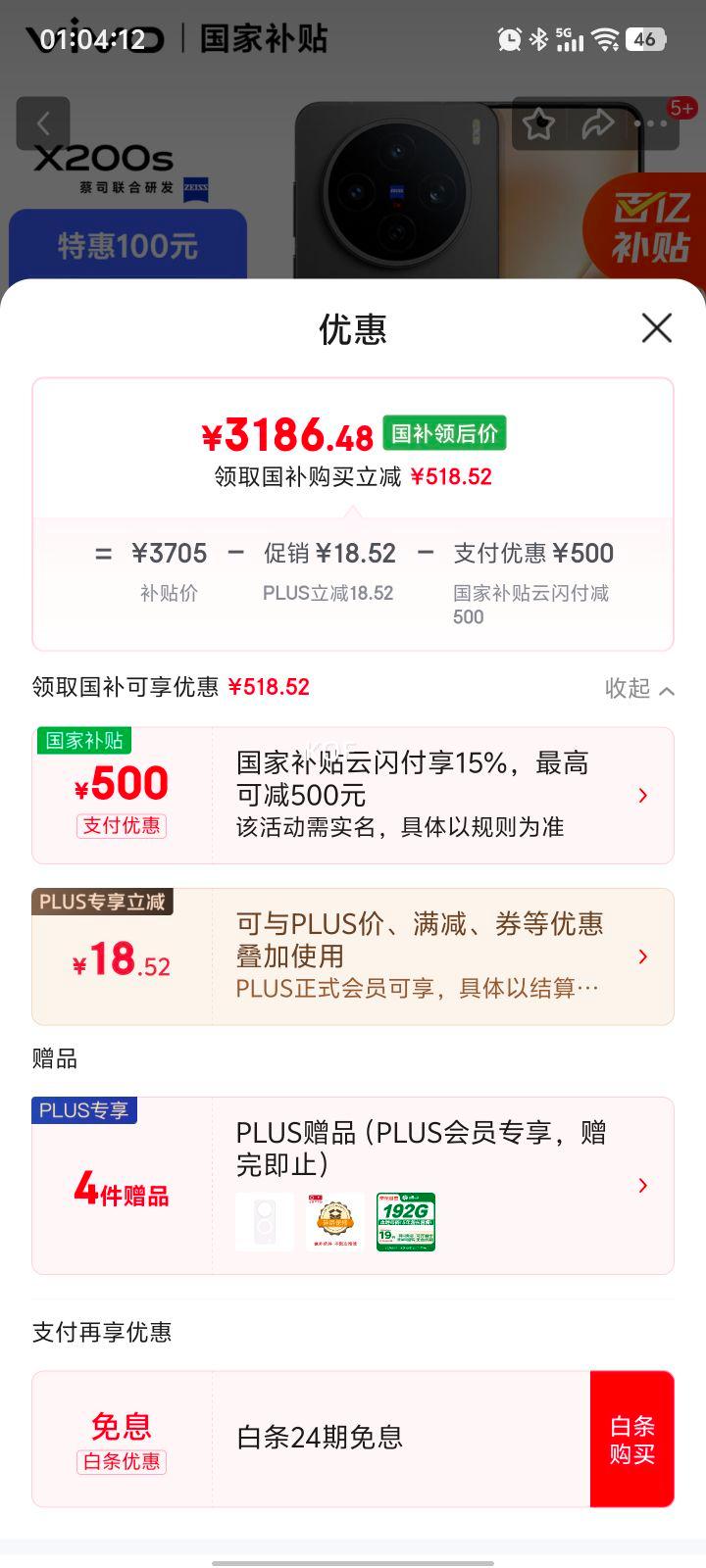Tap the back arrow on the product page
The image size is (706, 1568).
tap(43, 123)
